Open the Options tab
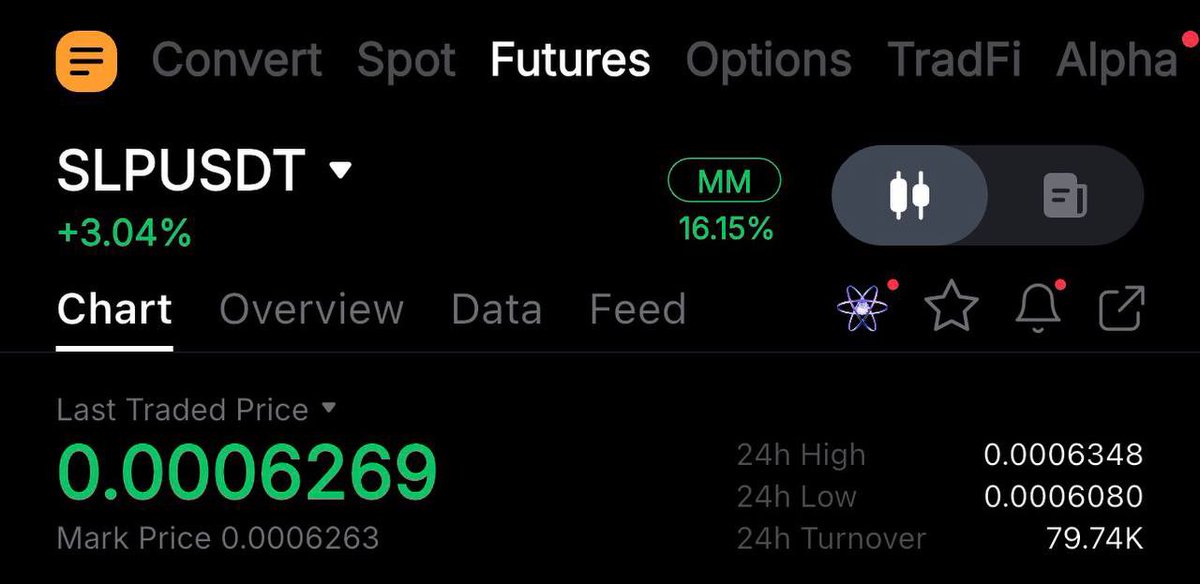Screen dimensions: 1200x584 tap(768, 60)
